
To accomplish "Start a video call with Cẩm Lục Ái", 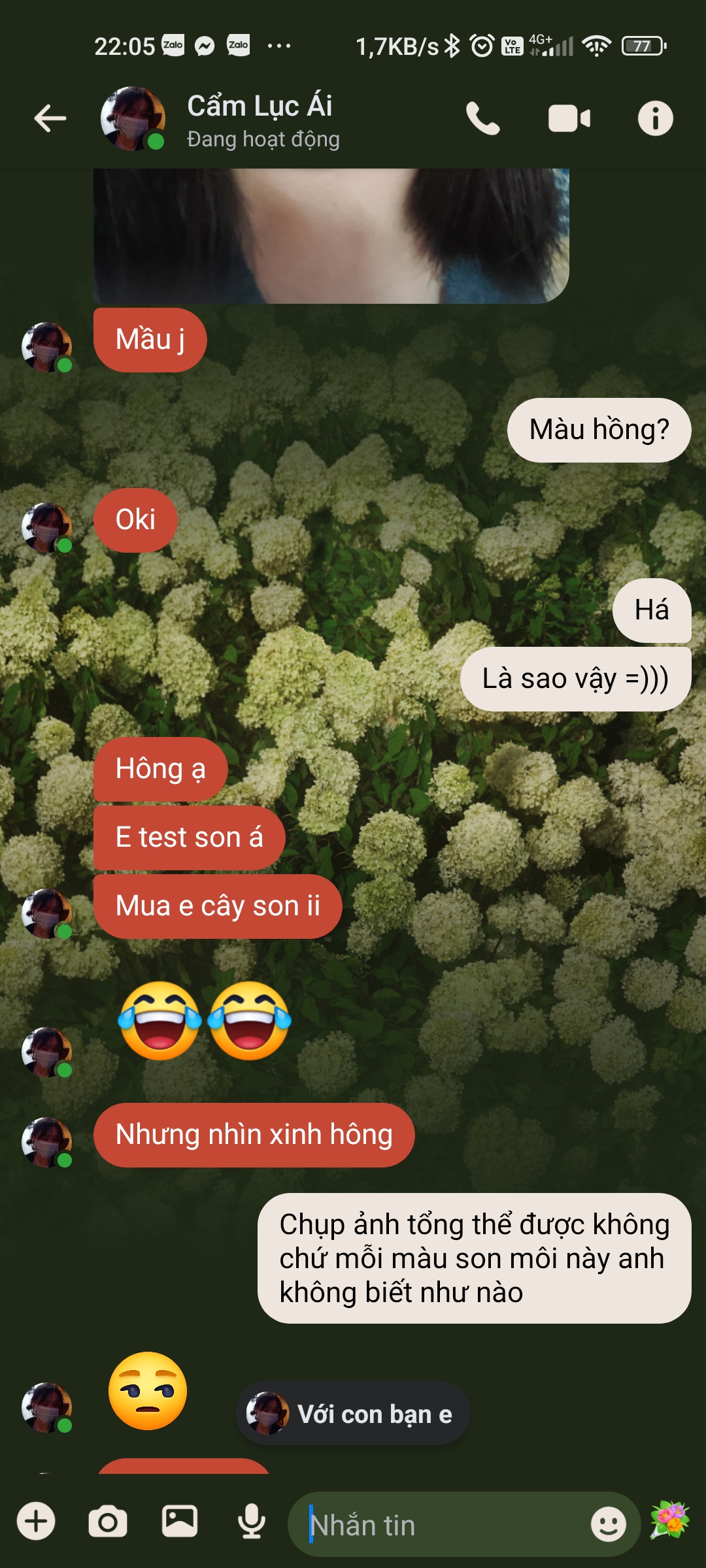I will pyautogui.click(x=569, y=118).
